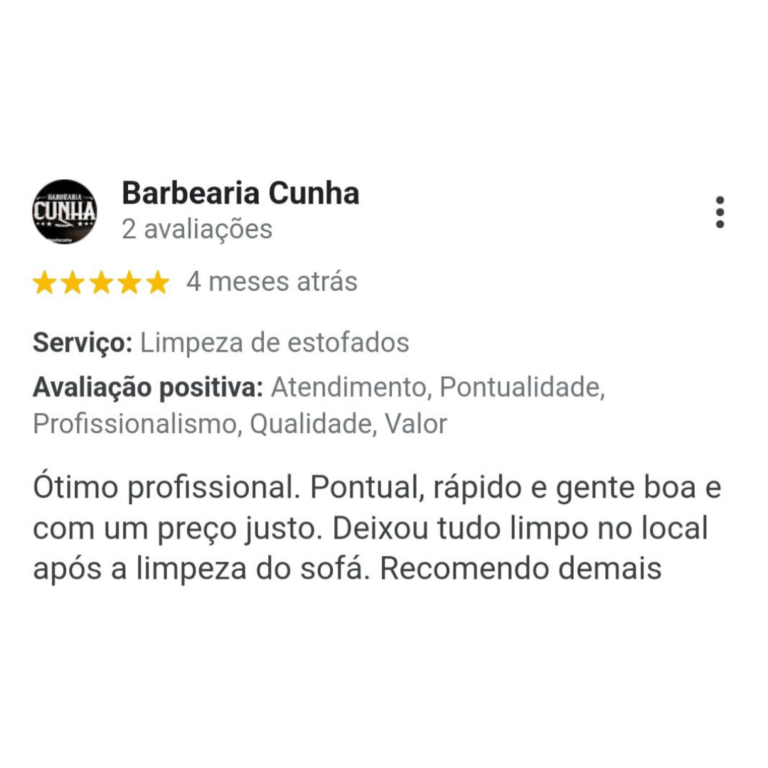
Task: Open the review's three-dot overflow menu
Action: pyautogui.click(x=719, y=212)
